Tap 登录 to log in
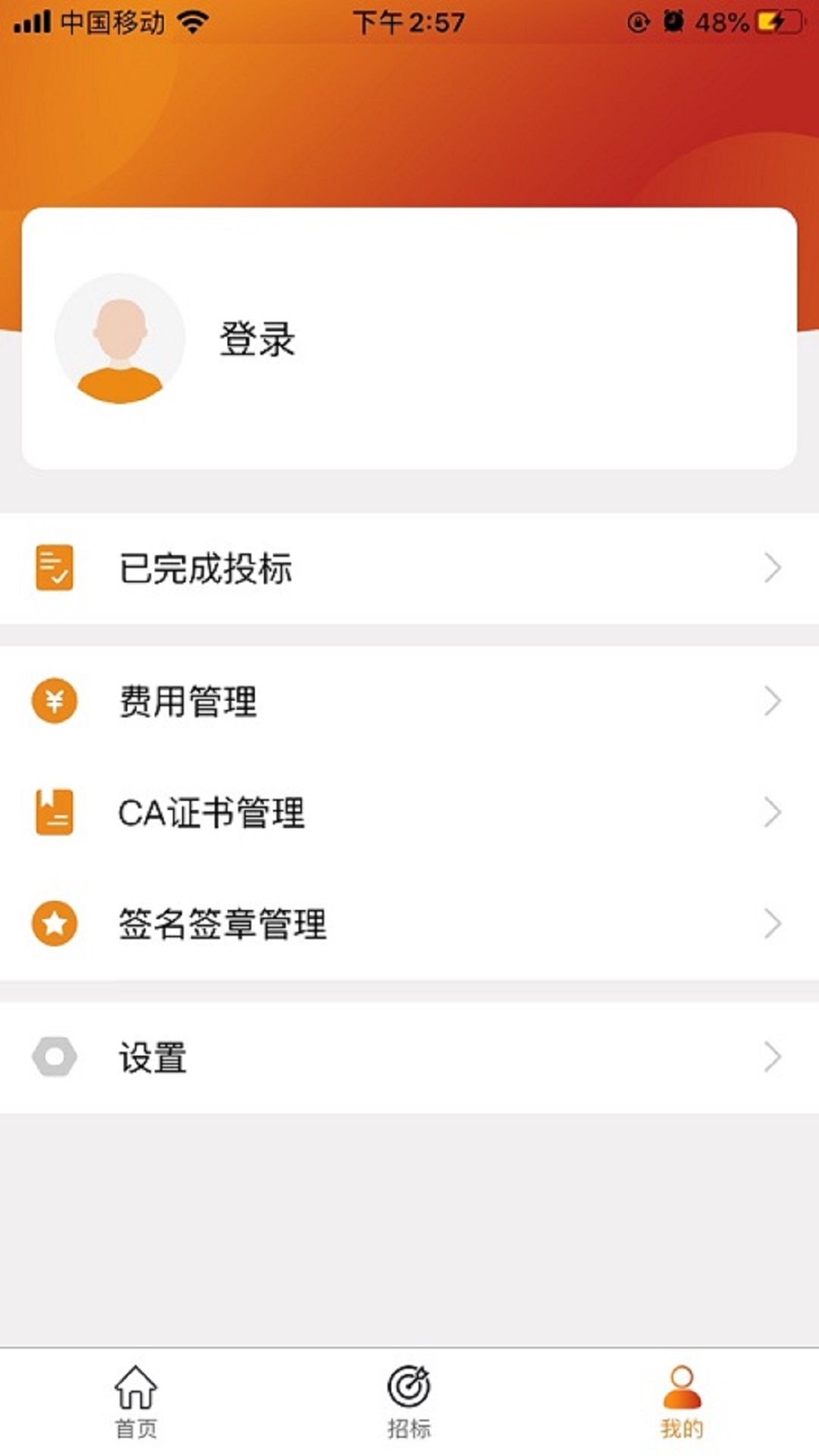Viewport: 819px width, 1456px height. pyautogui.click(x=257, y=339)
